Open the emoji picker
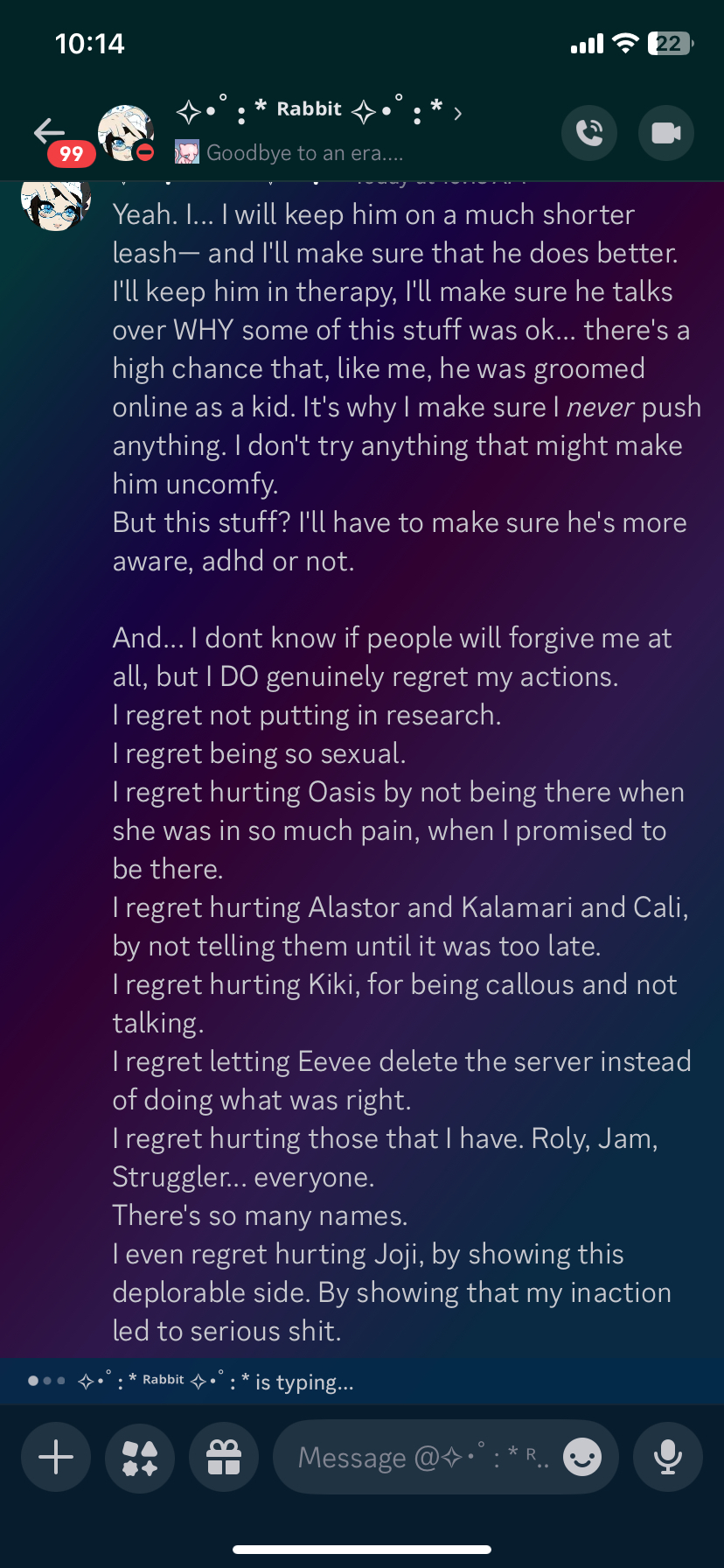The image size is (724, 1568). click(582, 1457)
